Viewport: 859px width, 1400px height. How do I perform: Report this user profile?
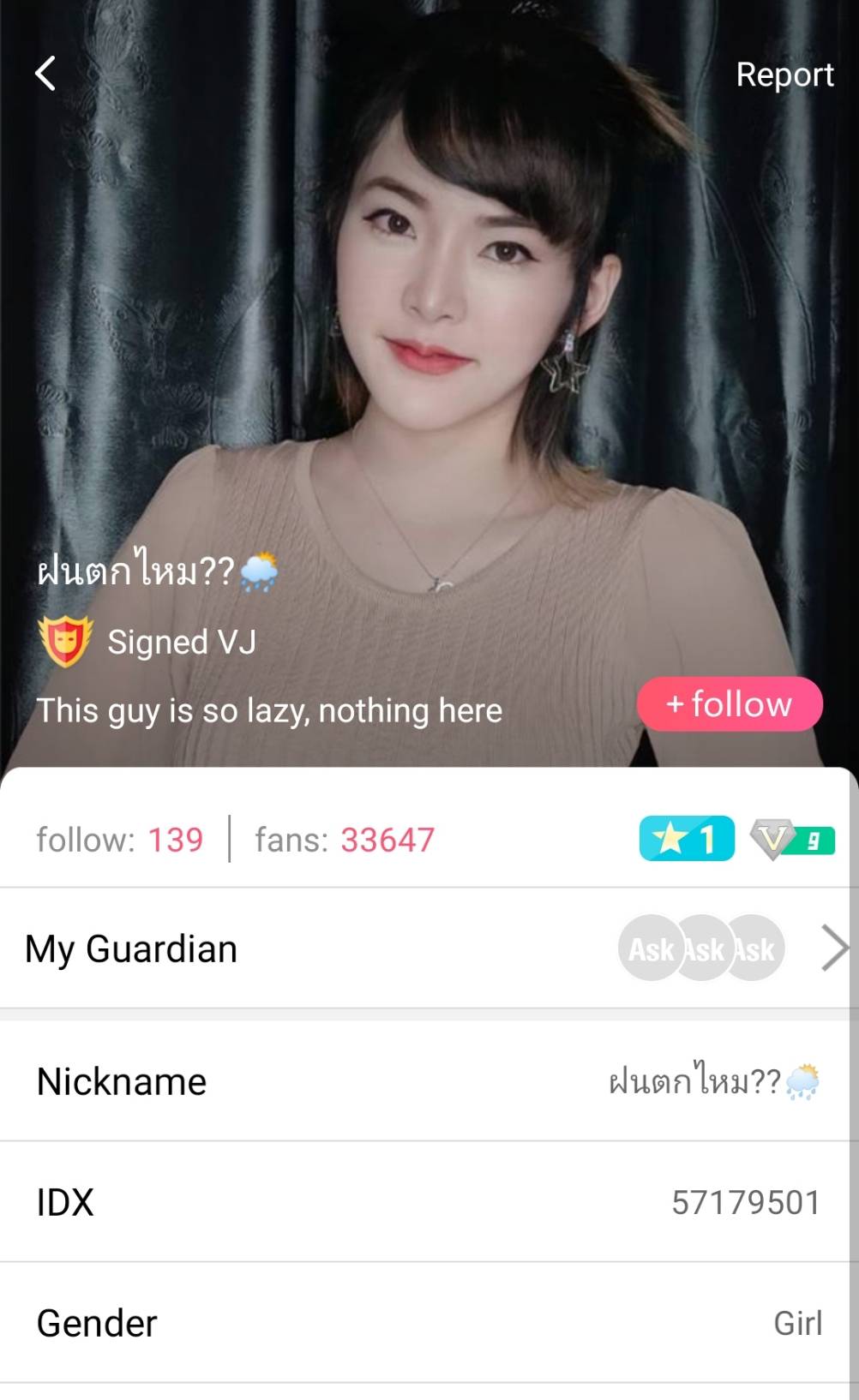[784, 75]
